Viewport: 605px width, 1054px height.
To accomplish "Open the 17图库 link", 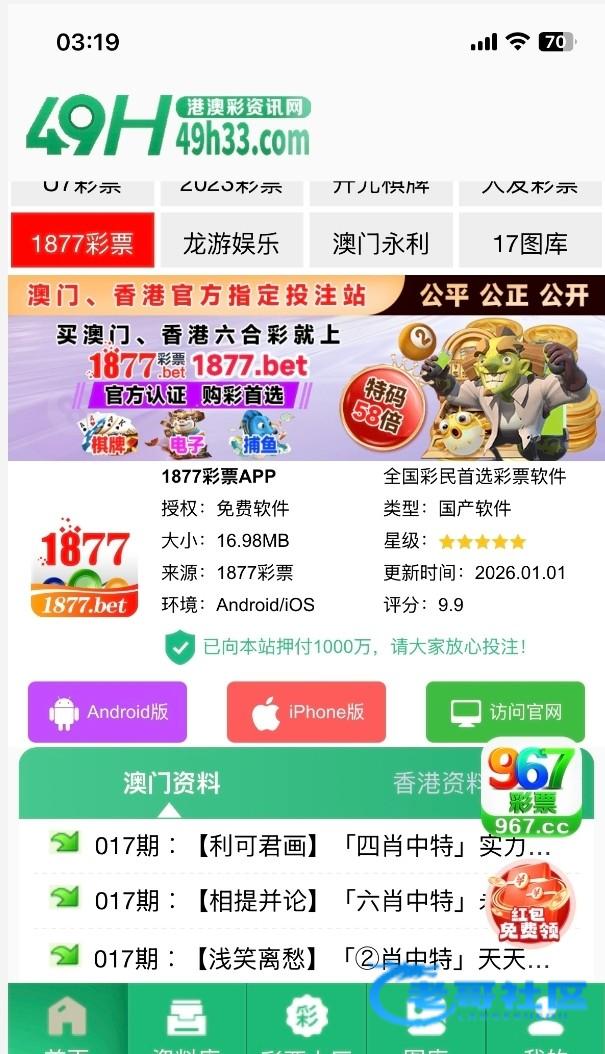I will [x=530, y=242].
